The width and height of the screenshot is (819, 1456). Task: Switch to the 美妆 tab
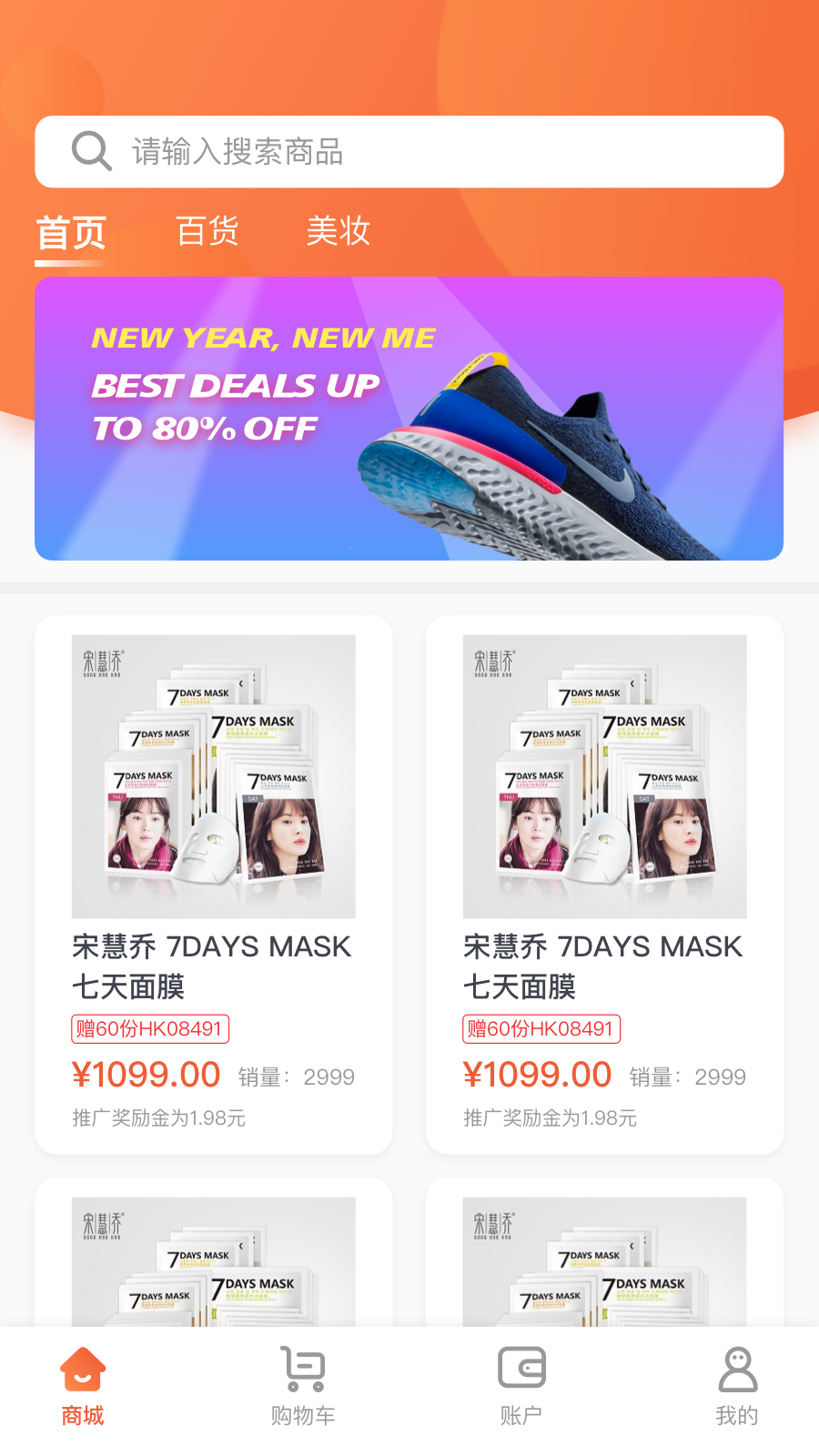[x=339, y=231]
